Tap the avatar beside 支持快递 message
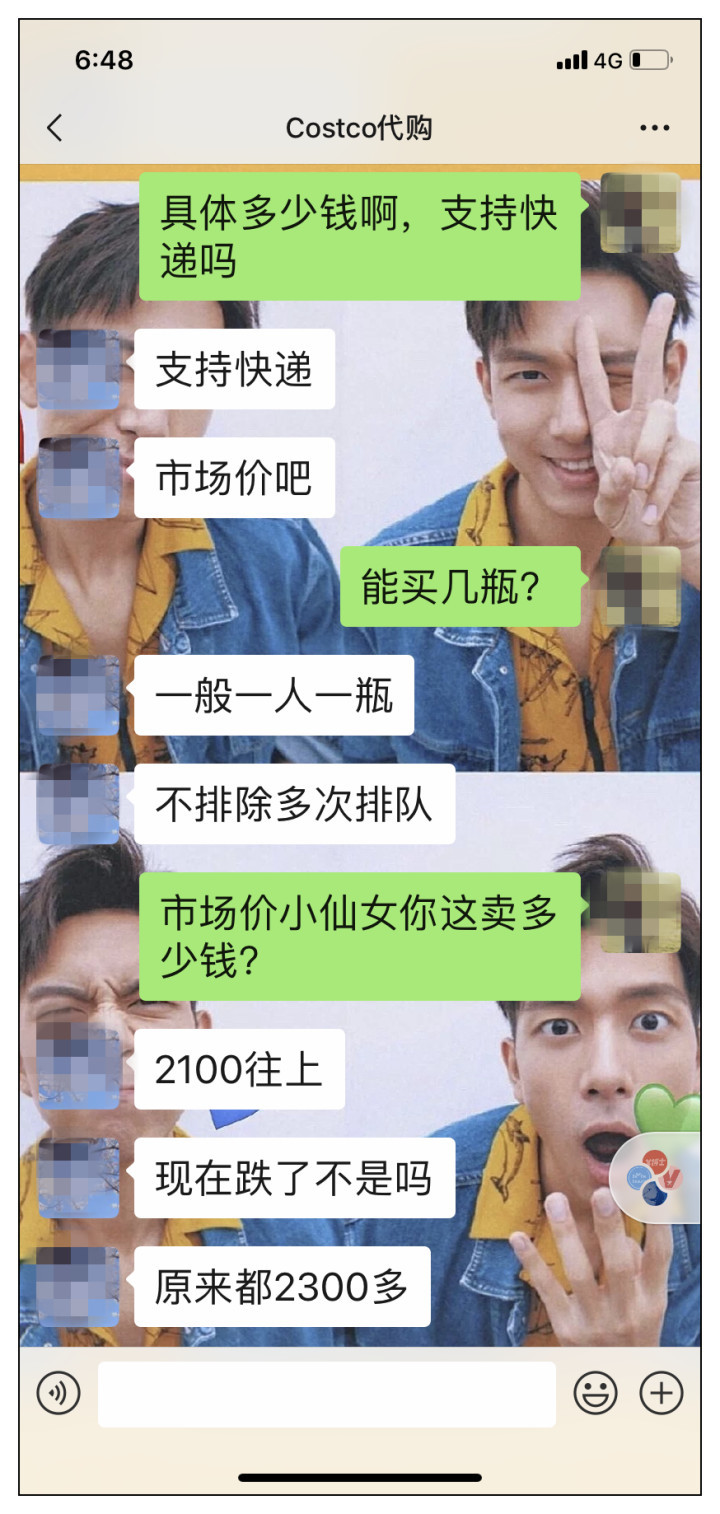Screen dimensions: 720x1514 click(78, 369)
